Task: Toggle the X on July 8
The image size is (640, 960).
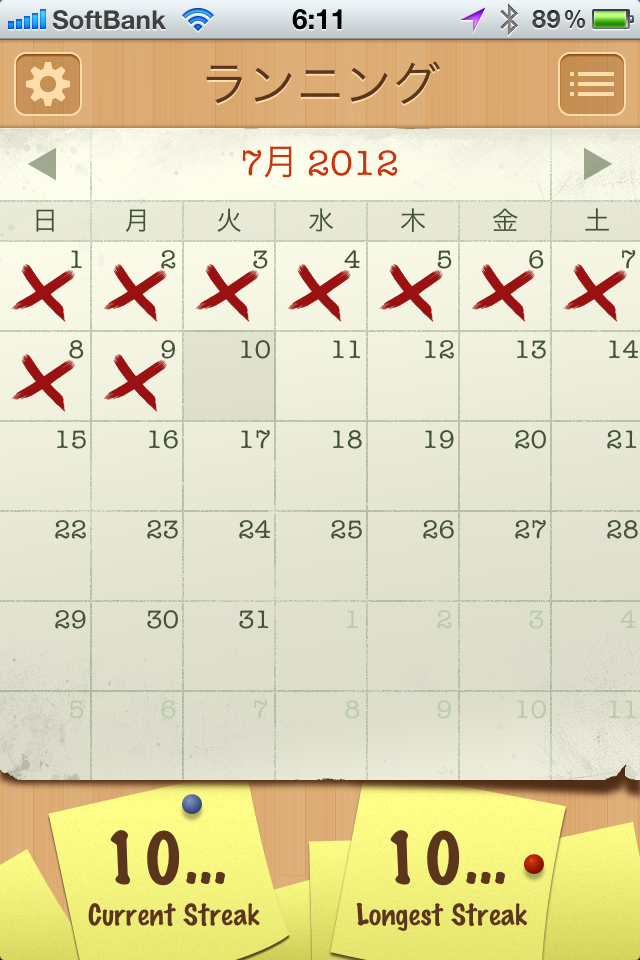Action: 45,377
